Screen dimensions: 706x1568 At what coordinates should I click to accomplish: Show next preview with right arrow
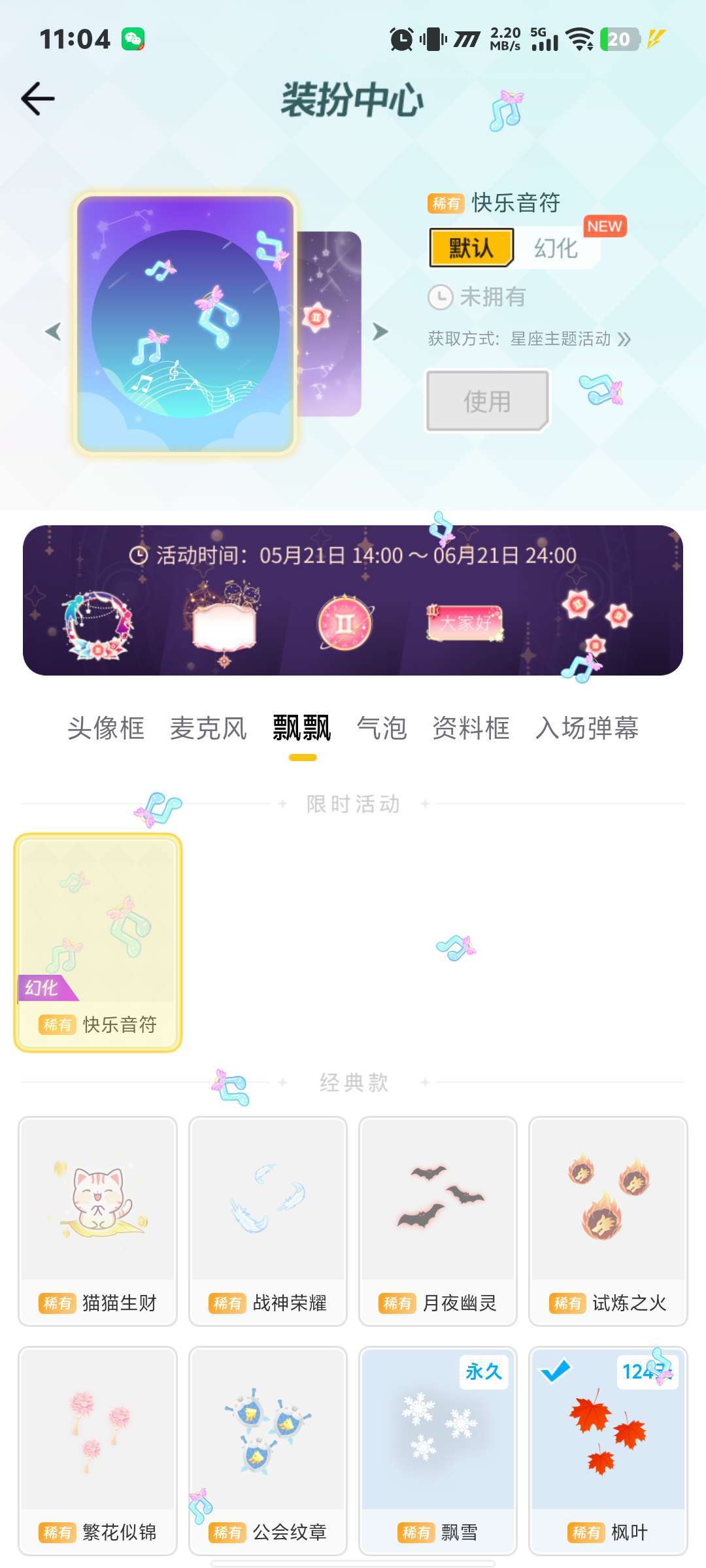[x=380, y=332]
